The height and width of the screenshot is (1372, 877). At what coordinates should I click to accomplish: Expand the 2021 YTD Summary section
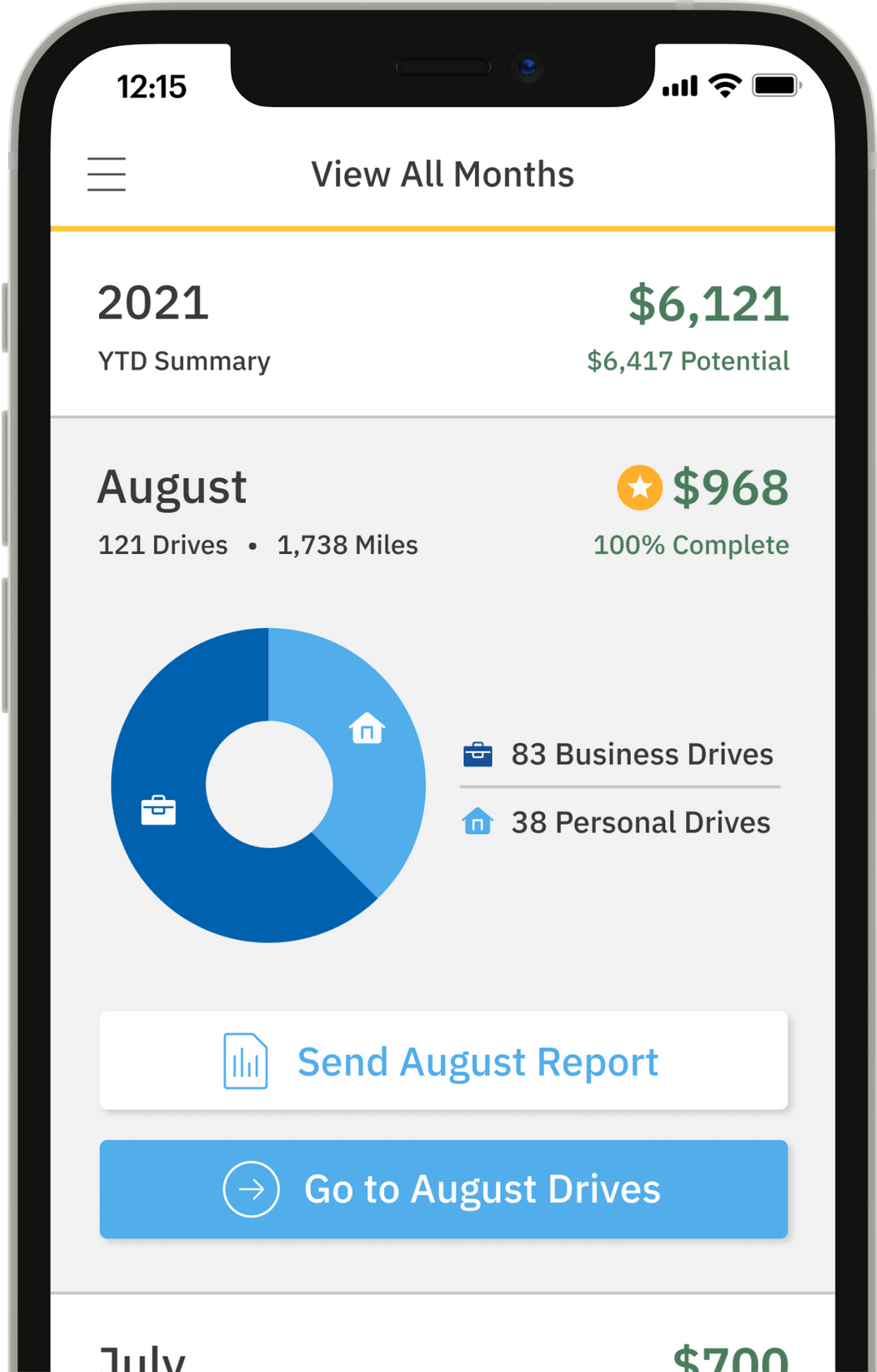pos(184,361)
